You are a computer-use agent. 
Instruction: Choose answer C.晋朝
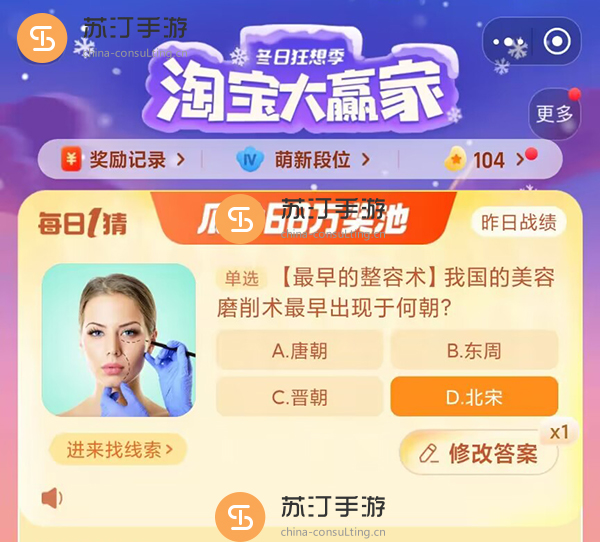[x=300, y=397]
